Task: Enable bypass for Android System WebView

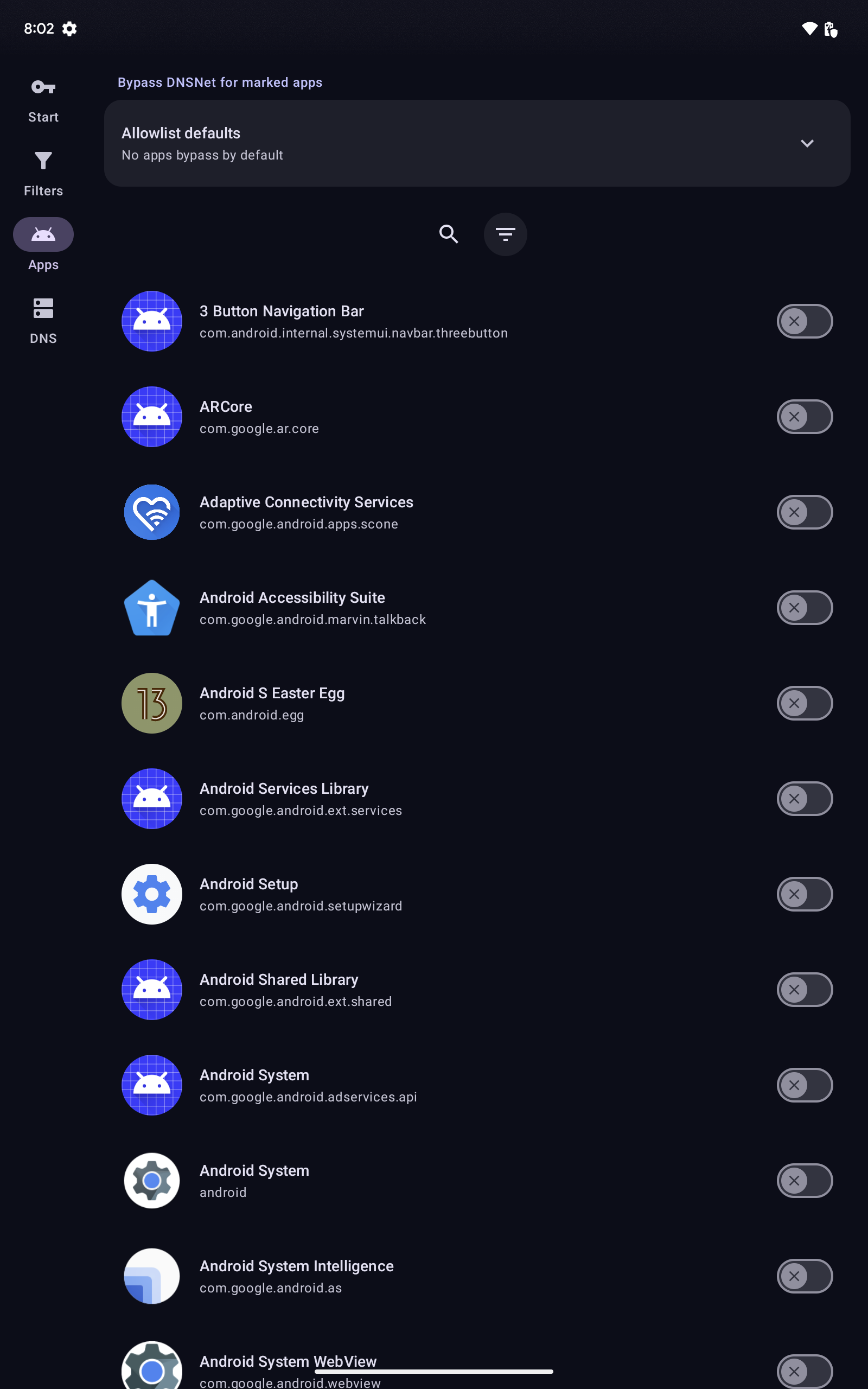Action: (805, 1371)
